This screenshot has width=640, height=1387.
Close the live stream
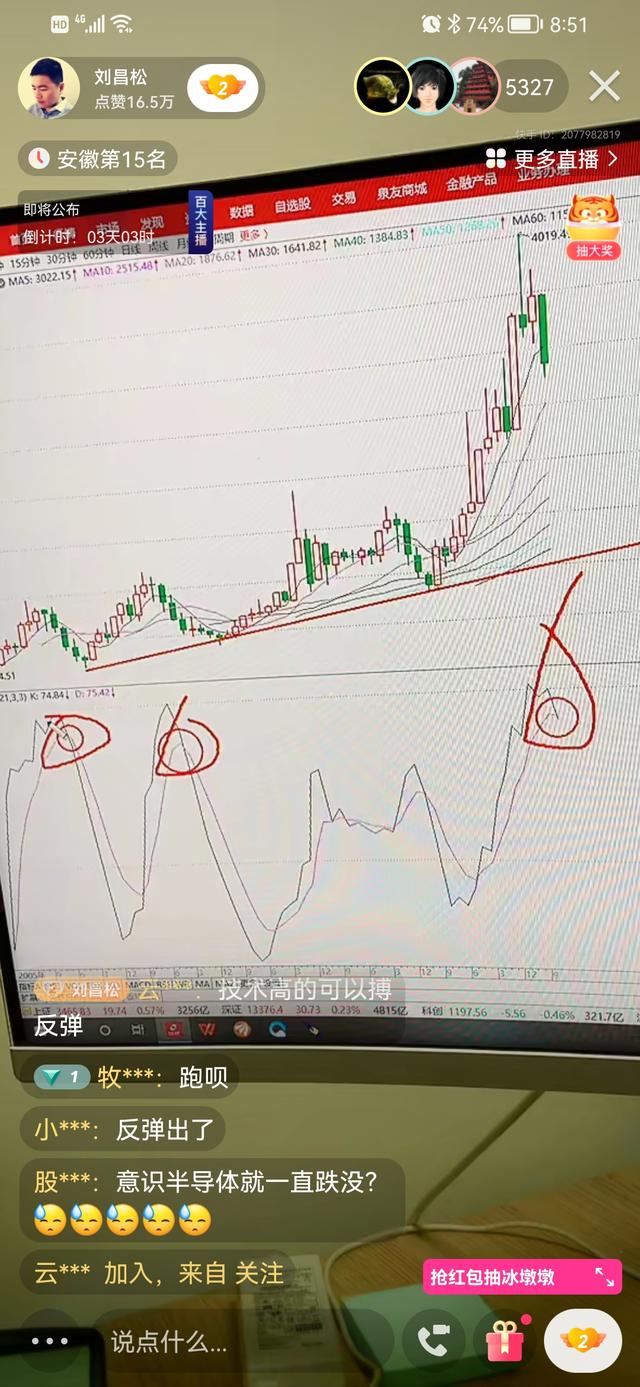point(604,87)
